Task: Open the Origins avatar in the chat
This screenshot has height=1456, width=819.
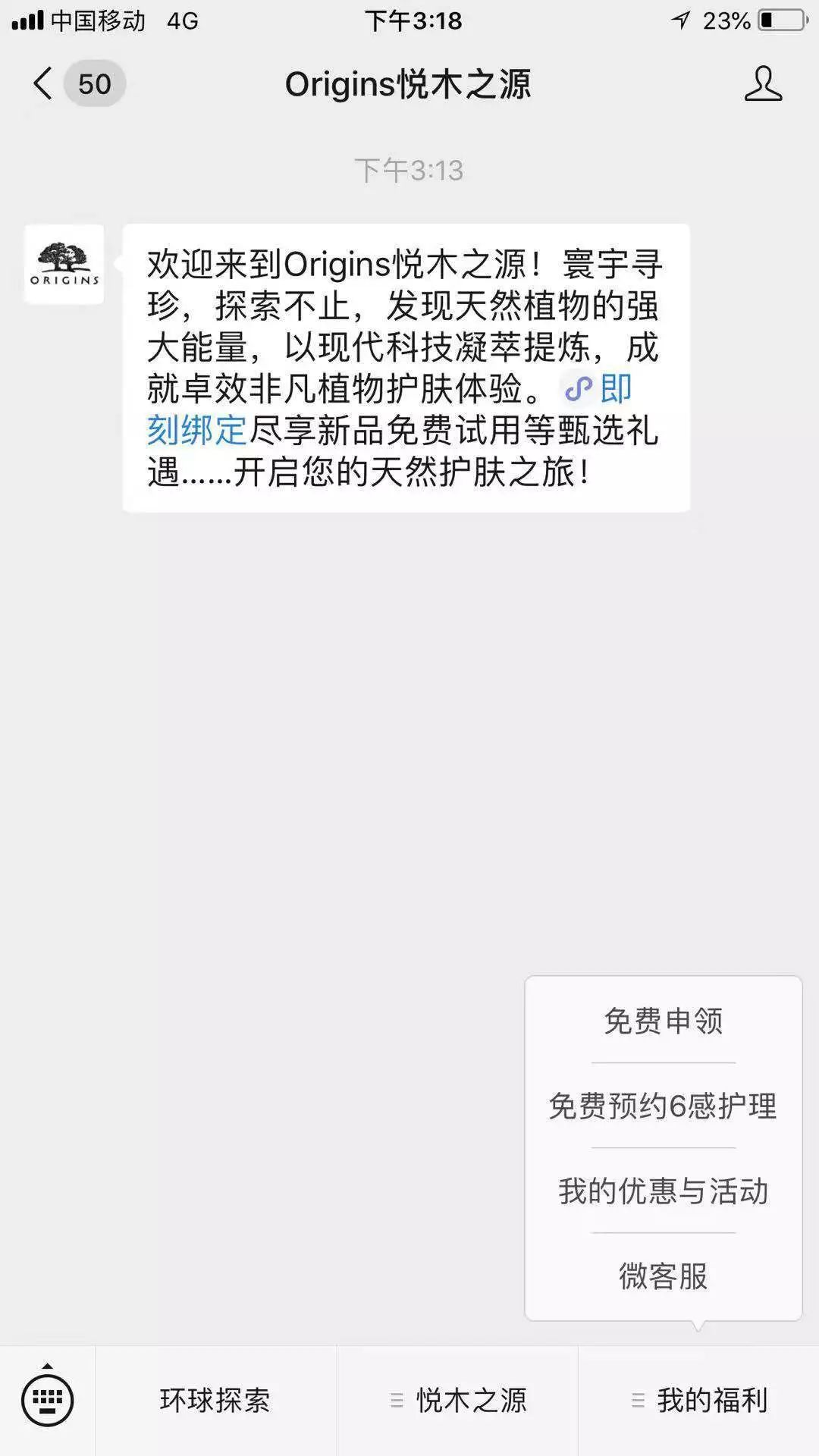Action: point(64,264)
